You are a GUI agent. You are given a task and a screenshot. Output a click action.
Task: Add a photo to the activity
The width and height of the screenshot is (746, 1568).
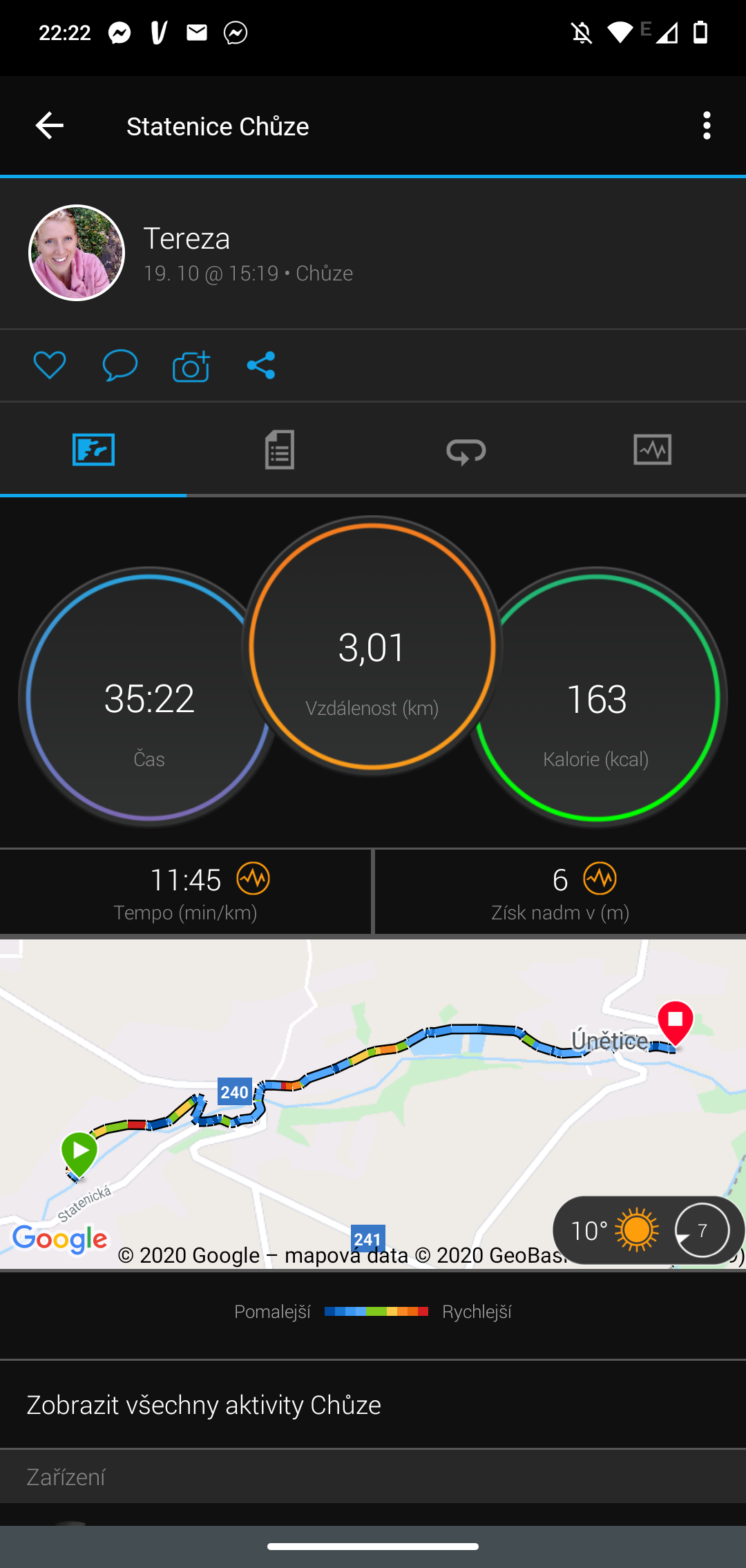click(191, 366)
